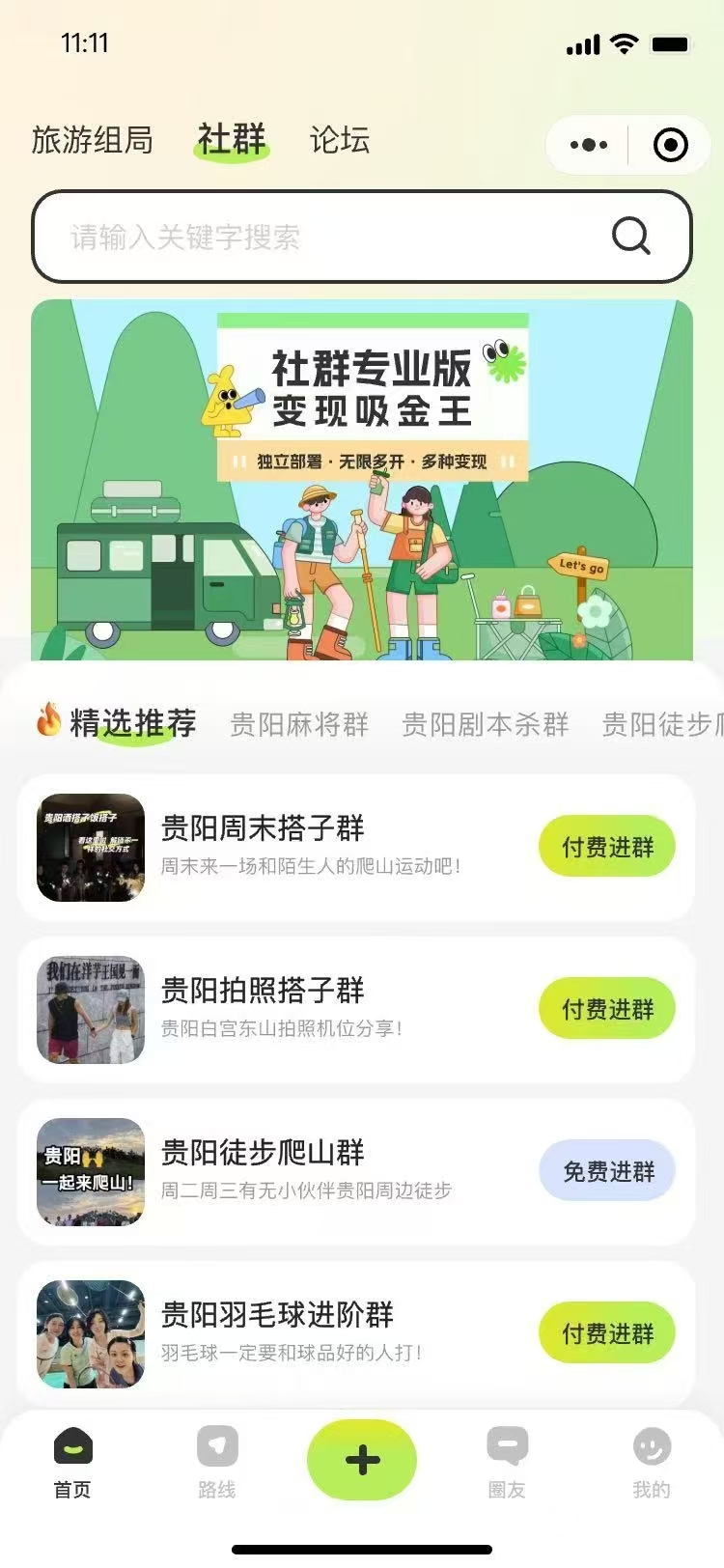The image size is (724, 1568).
Task: Pay to join 贵阳周末搭子群
Action: (607, 847)
